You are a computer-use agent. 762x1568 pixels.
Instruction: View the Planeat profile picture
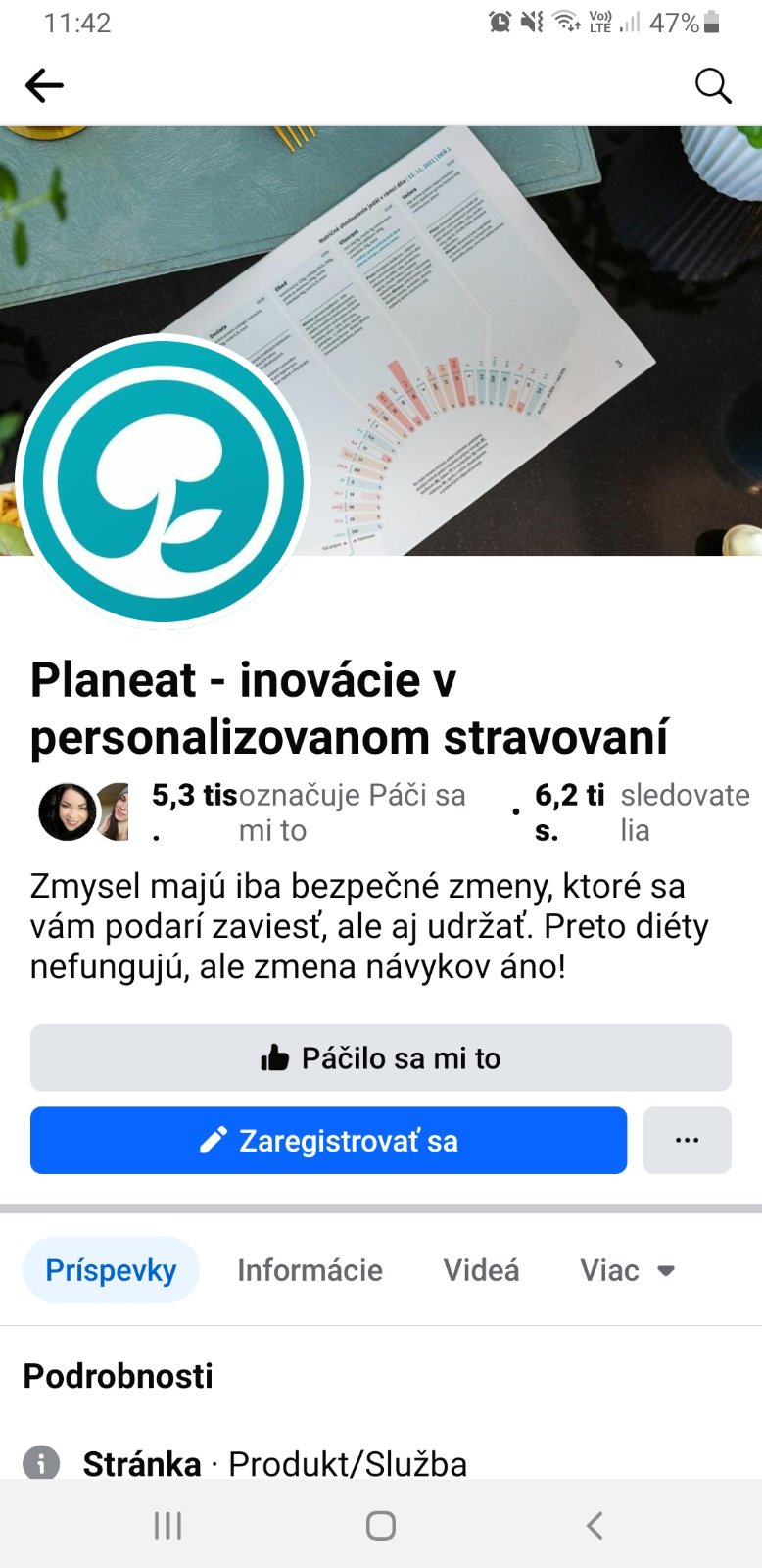tap(163, 482)
